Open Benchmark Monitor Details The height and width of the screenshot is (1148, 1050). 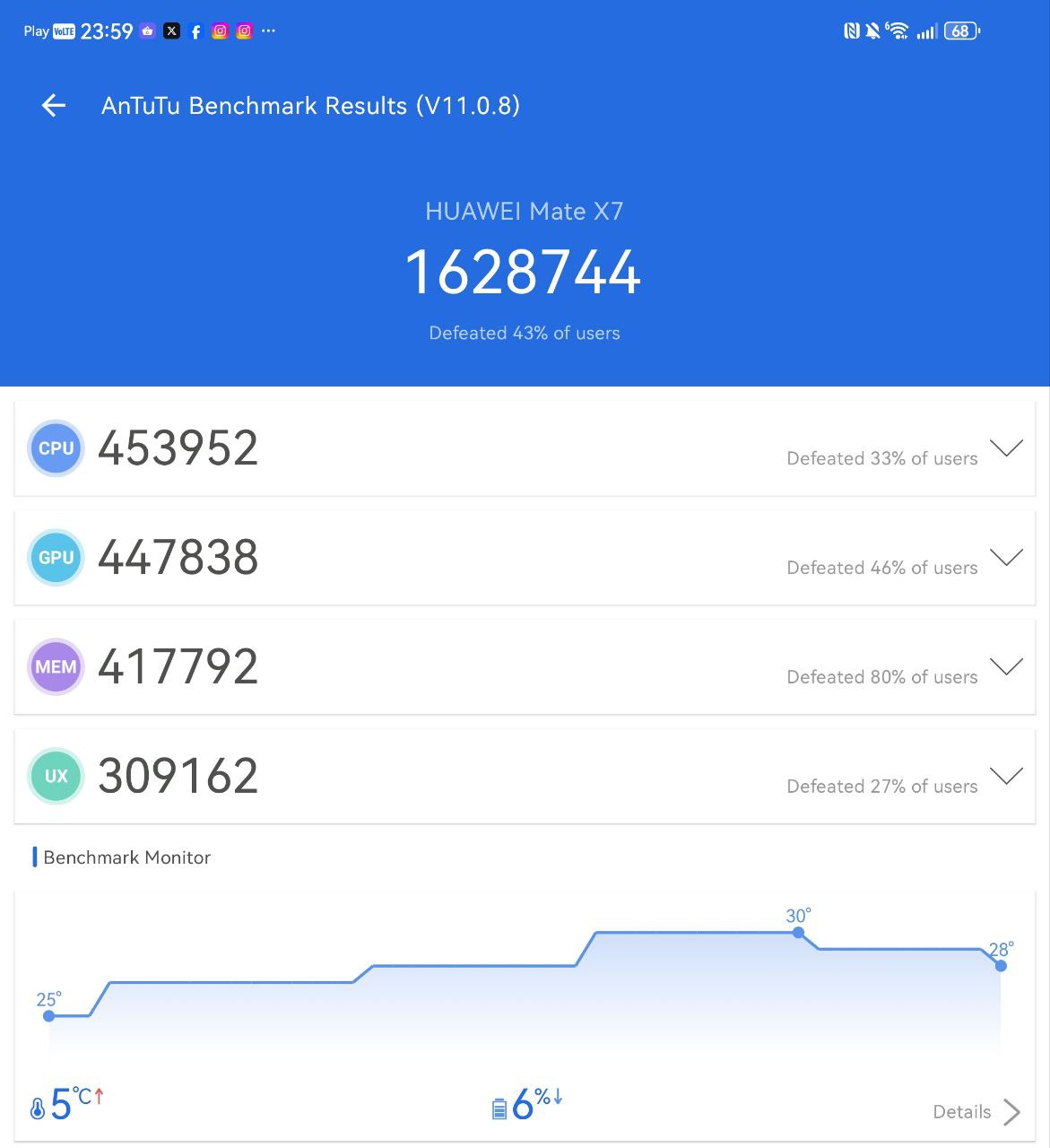point(976,1112)
